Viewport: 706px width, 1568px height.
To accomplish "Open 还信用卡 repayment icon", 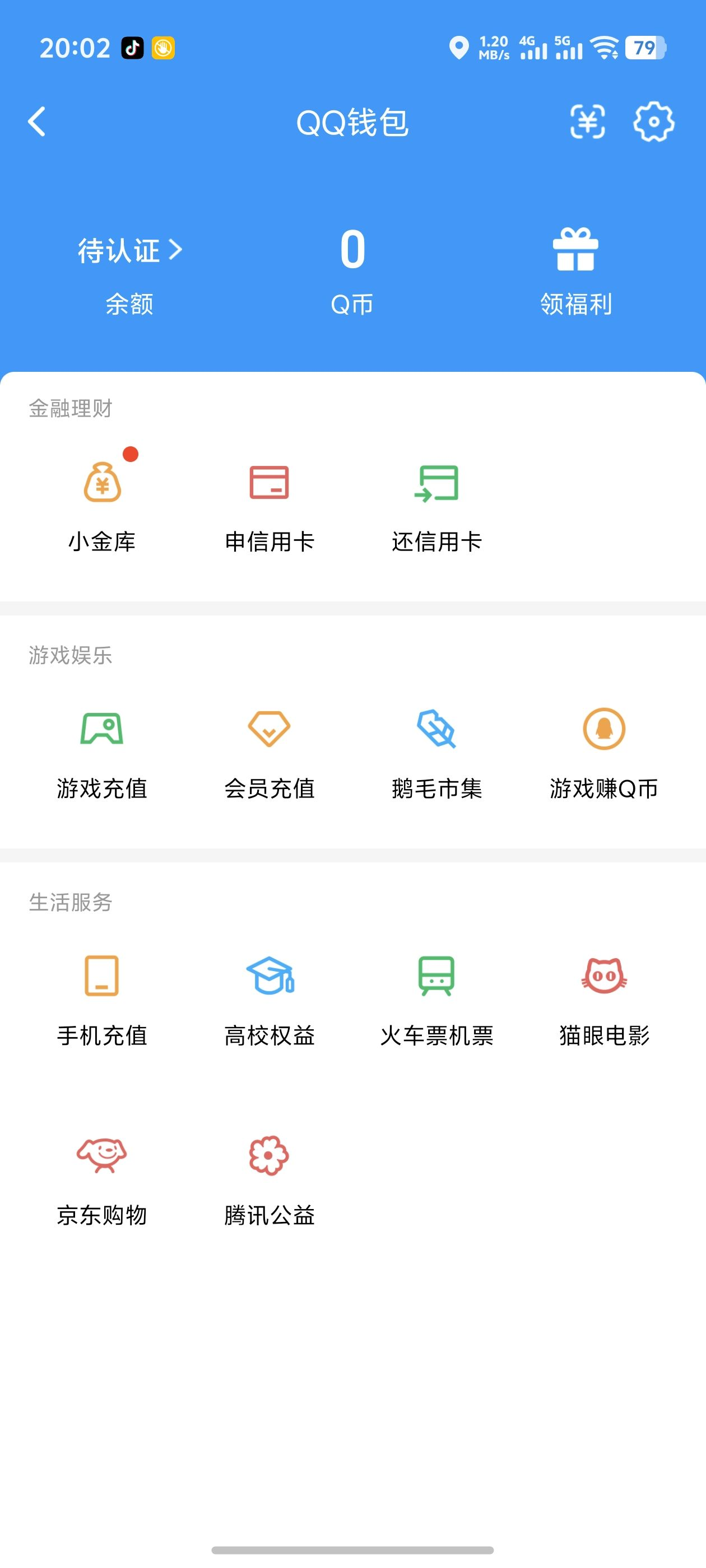I will click(x=436, y=484).
